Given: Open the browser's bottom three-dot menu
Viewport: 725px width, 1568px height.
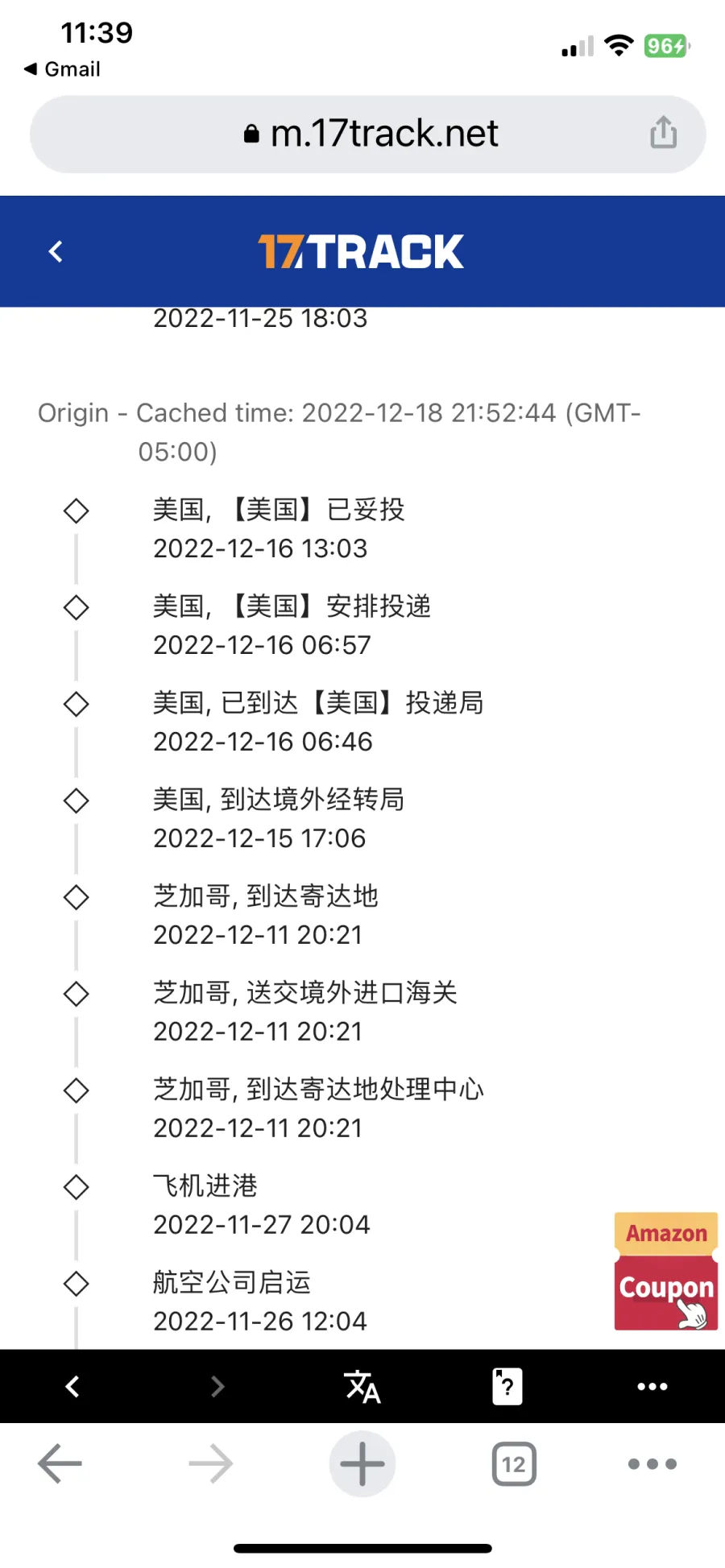Looking at the screenshot, I should coord(652,1464).
